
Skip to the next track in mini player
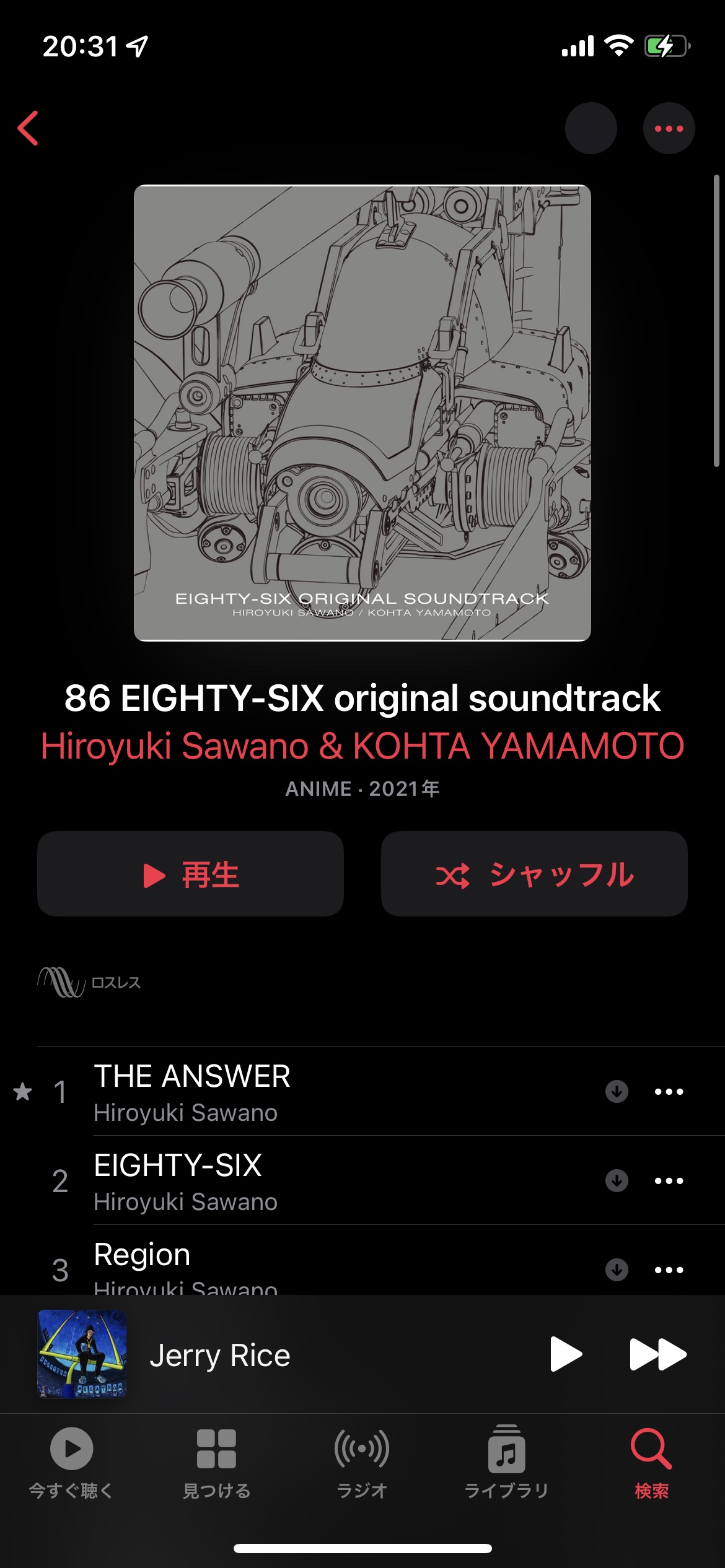(657, 1354)
